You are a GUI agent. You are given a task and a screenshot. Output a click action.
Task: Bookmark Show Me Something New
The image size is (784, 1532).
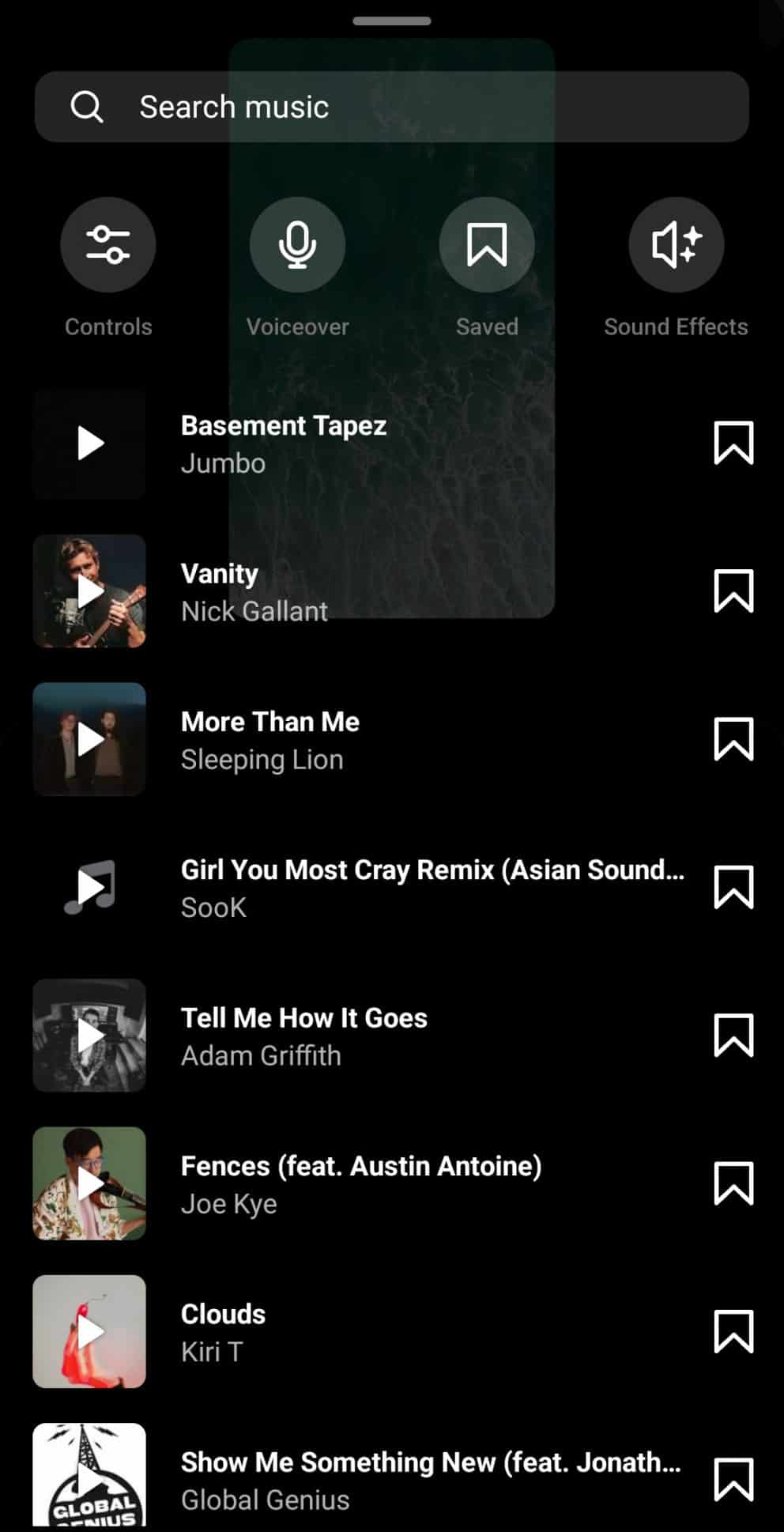(x=733, y=1480)
